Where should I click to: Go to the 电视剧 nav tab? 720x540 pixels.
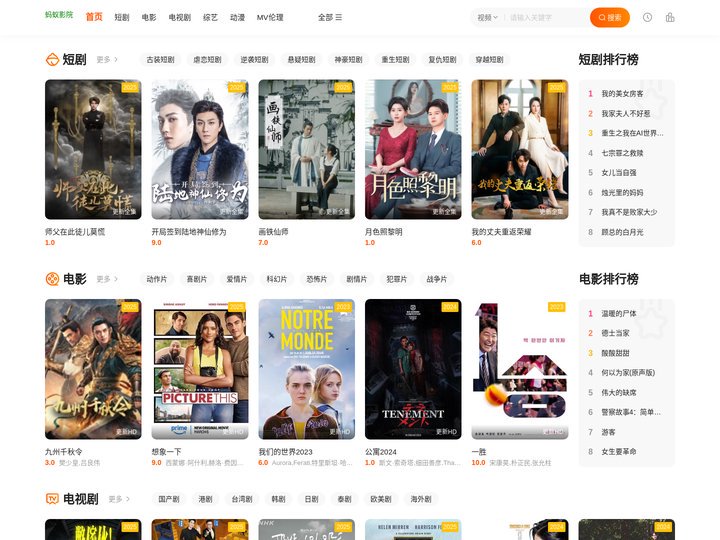[x=179, y=17]
